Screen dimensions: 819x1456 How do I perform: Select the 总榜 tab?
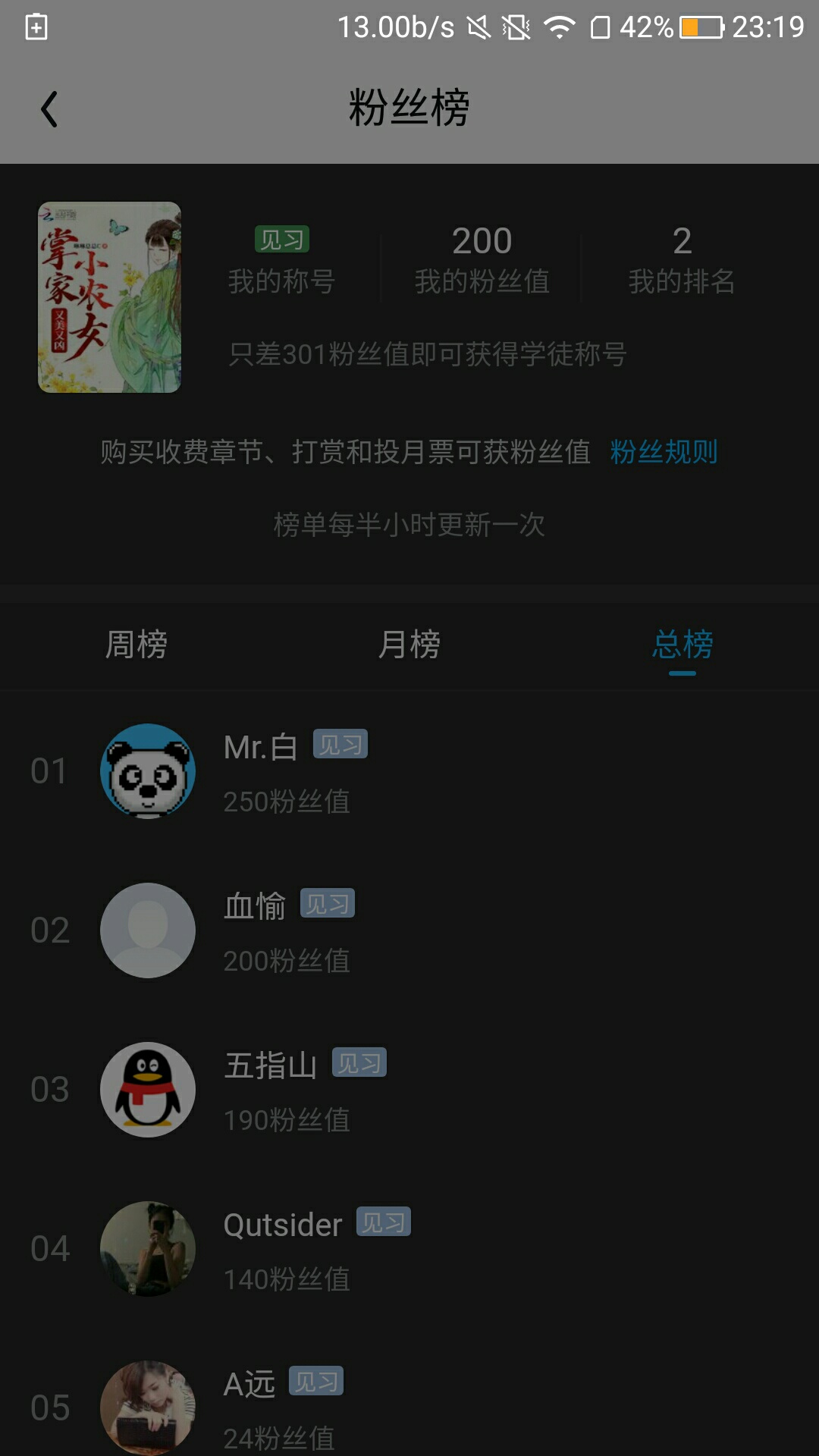click(682, 645)
